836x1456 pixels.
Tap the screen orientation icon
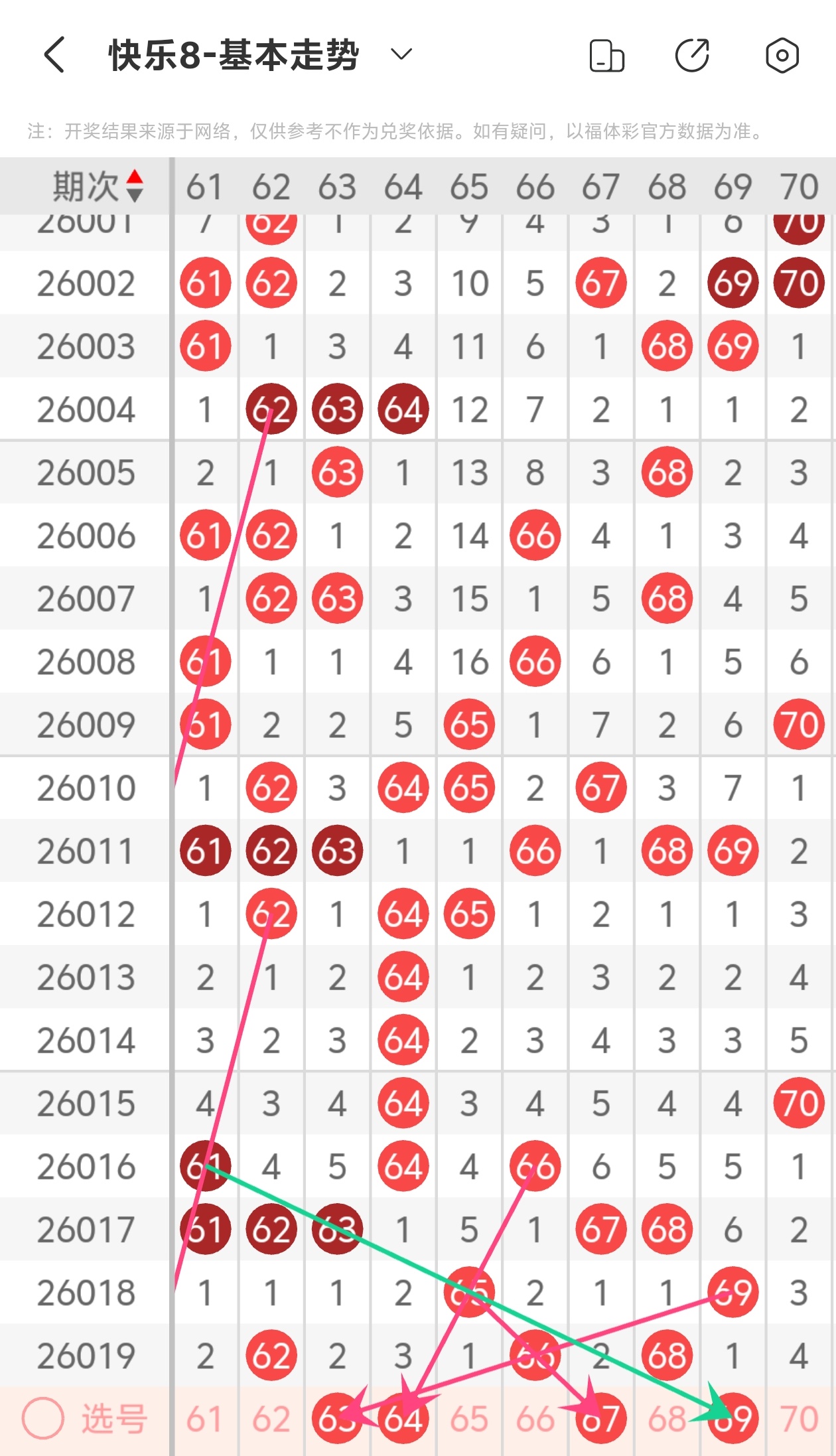coord(606,56)
